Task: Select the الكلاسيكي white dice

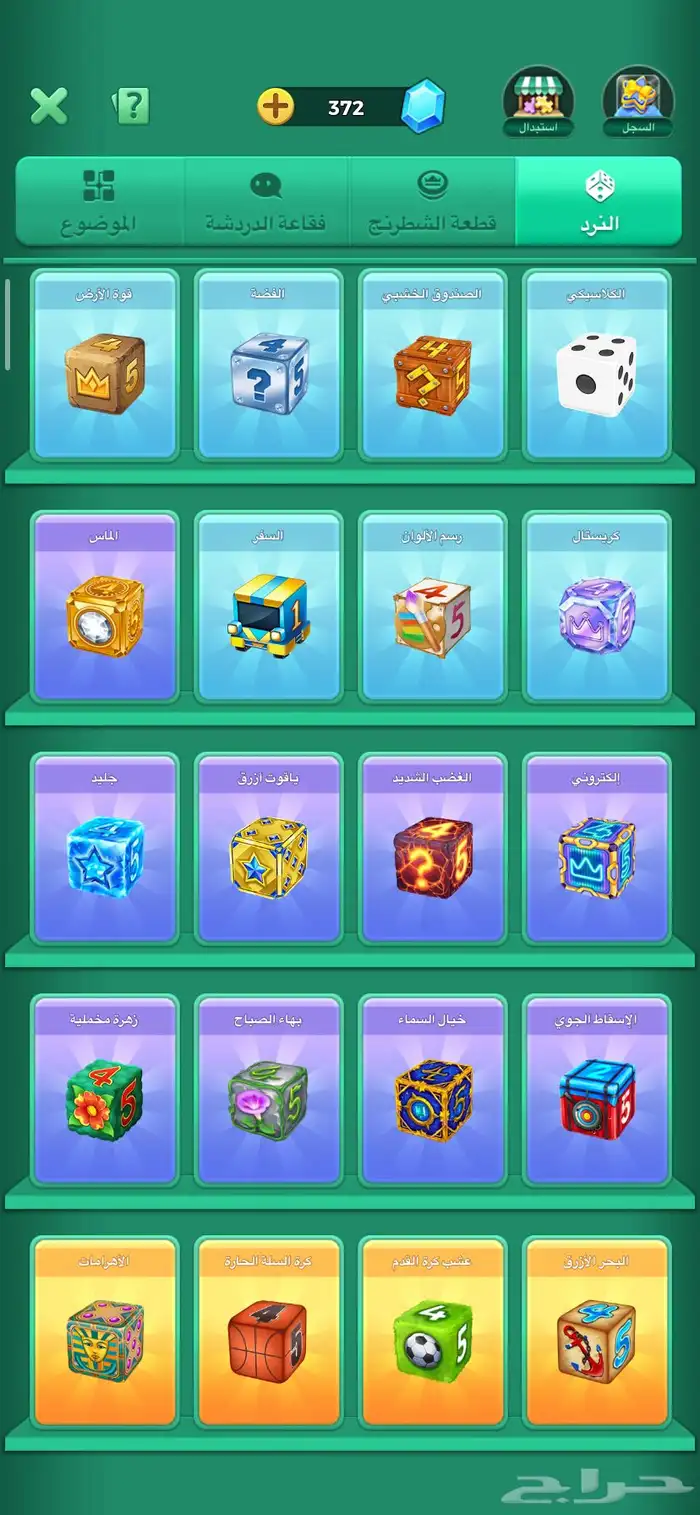Action: click(597, 366)
